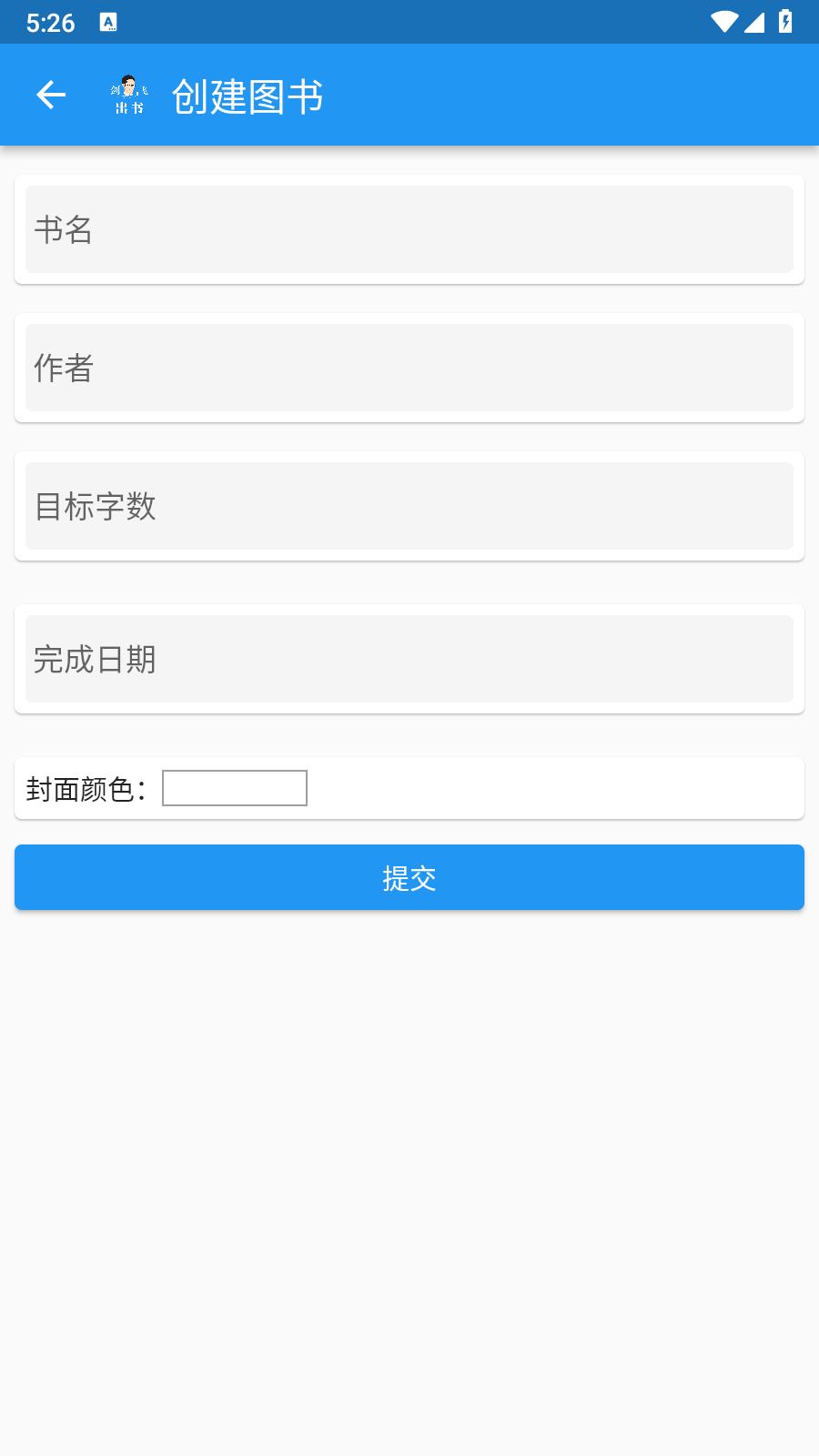Screen dimensions: 819x1456
Task: Select the 创建图书 header title
Action: [x=248, y=95]
